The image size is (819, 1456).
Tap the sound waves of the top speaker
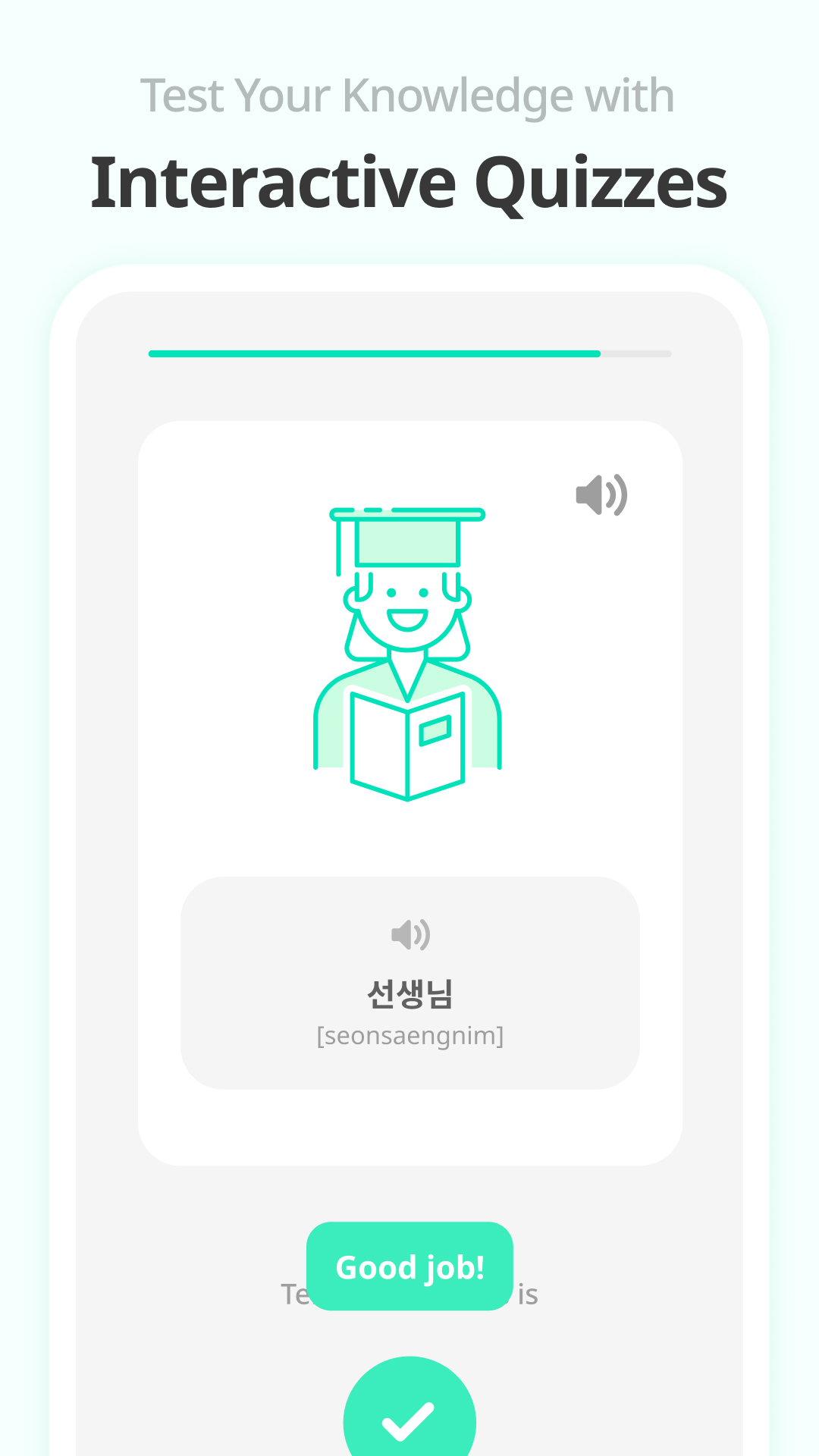tap(616, 494)
